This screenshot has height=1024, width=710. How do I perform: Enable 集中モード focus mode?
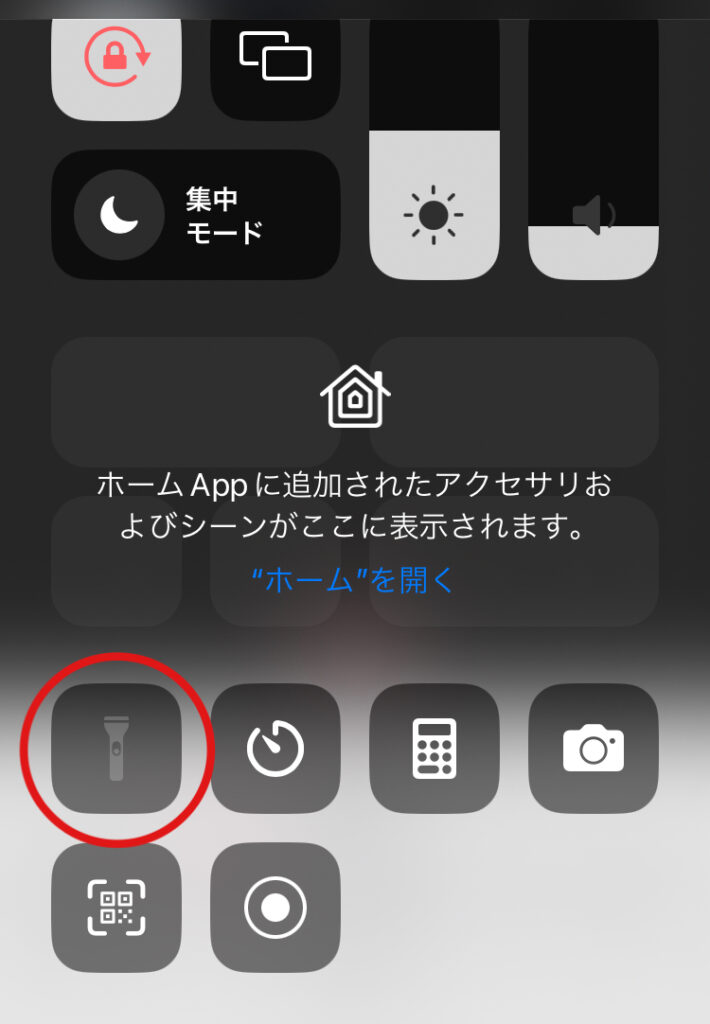coord(196,215)
